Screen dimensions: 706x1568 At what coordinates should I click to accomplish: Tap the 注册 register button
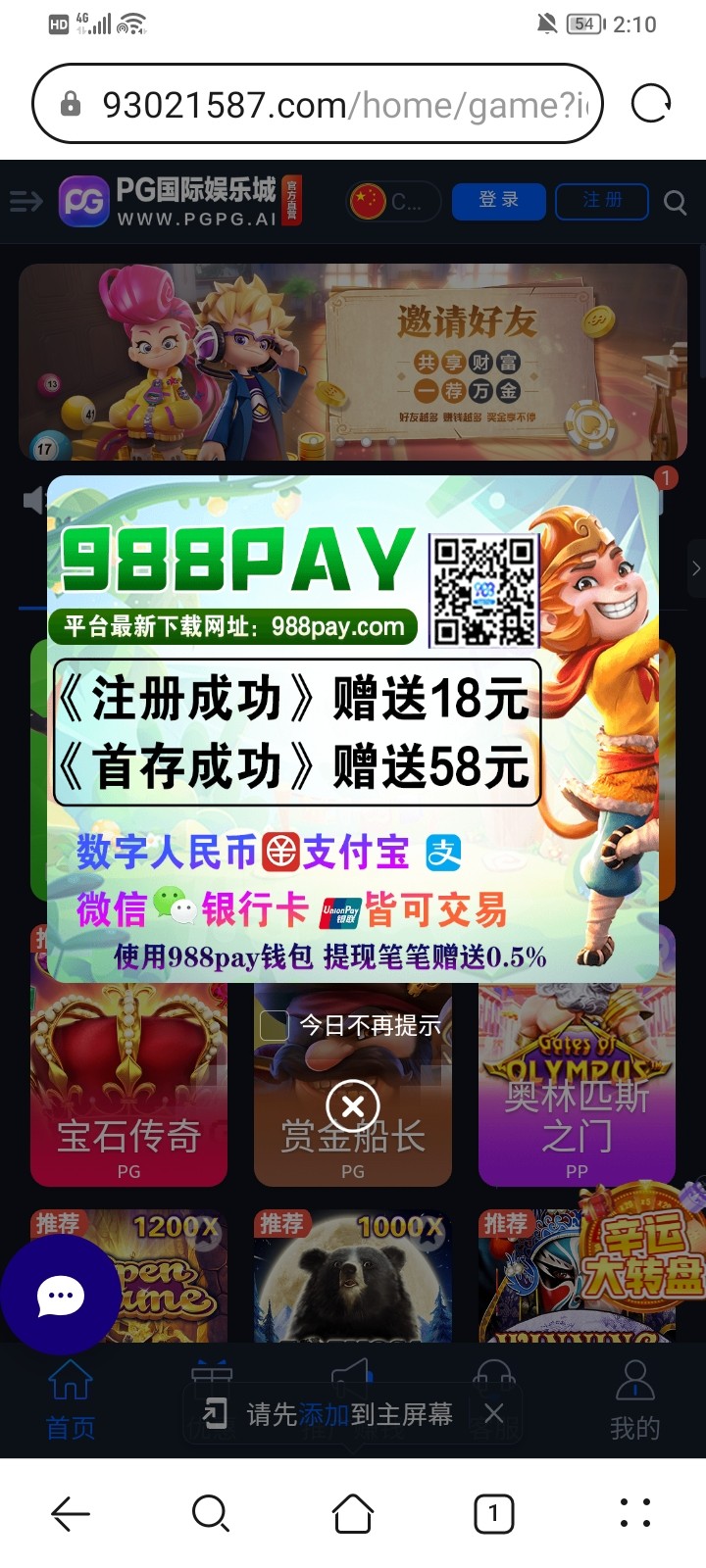click(x=601, y=201)
